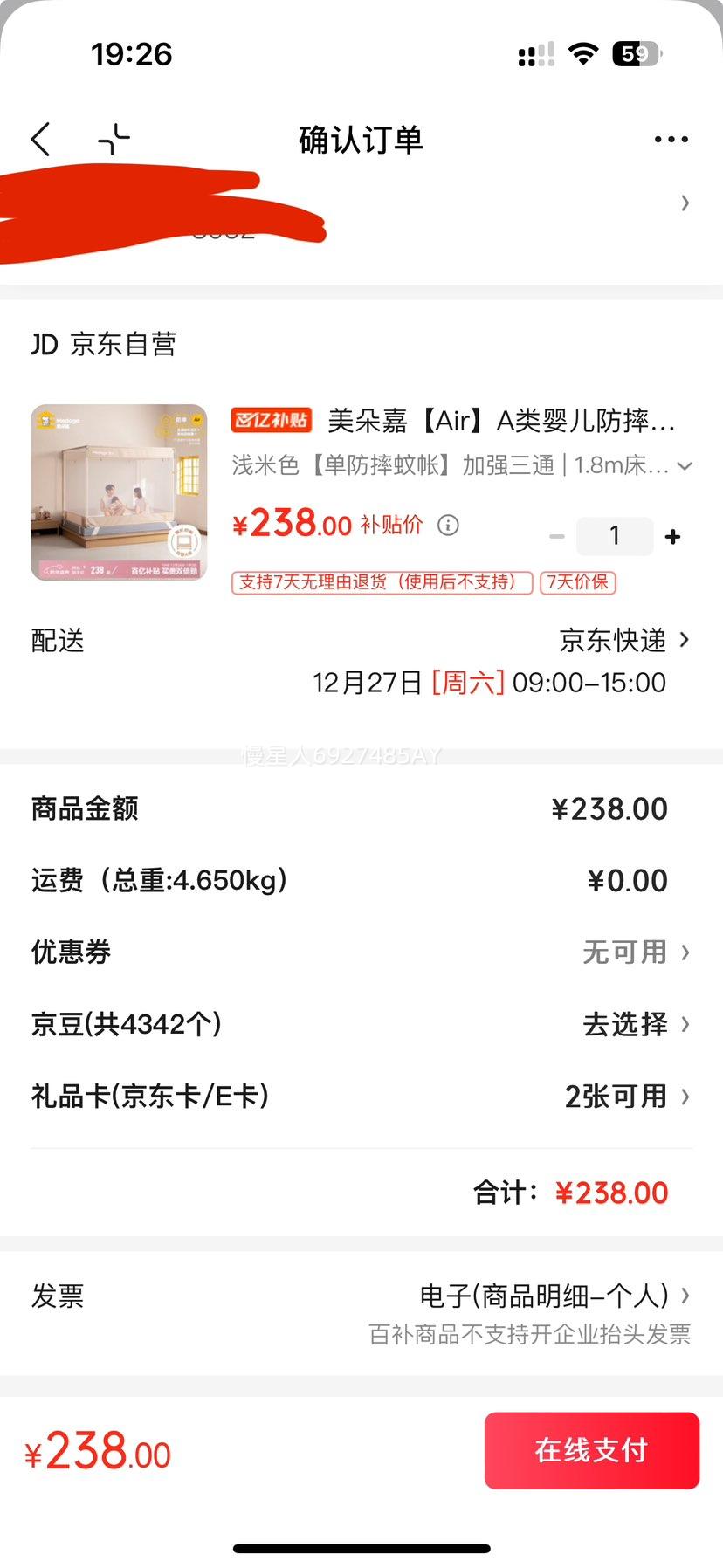Tap the quantity number field

click(615, 536)
